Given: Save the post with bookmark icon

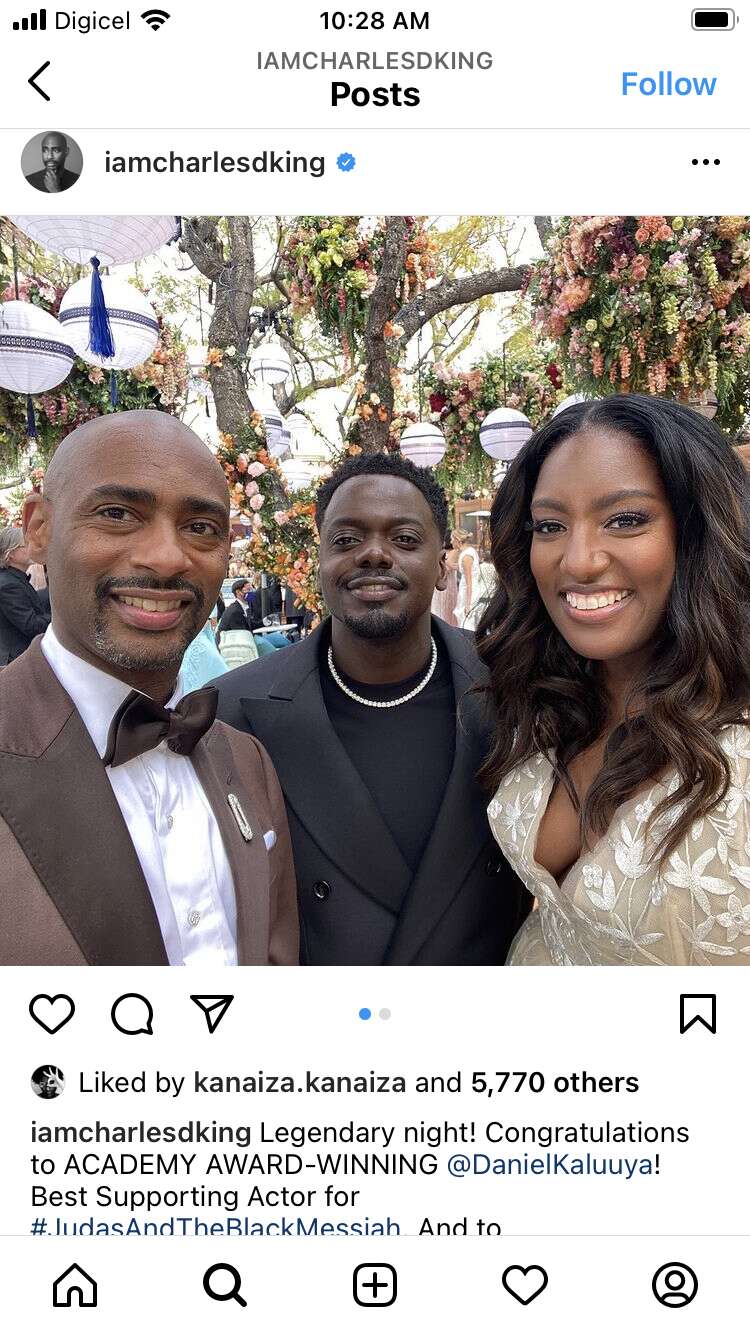Looking at the screenshot, I should click(698, 1014).
